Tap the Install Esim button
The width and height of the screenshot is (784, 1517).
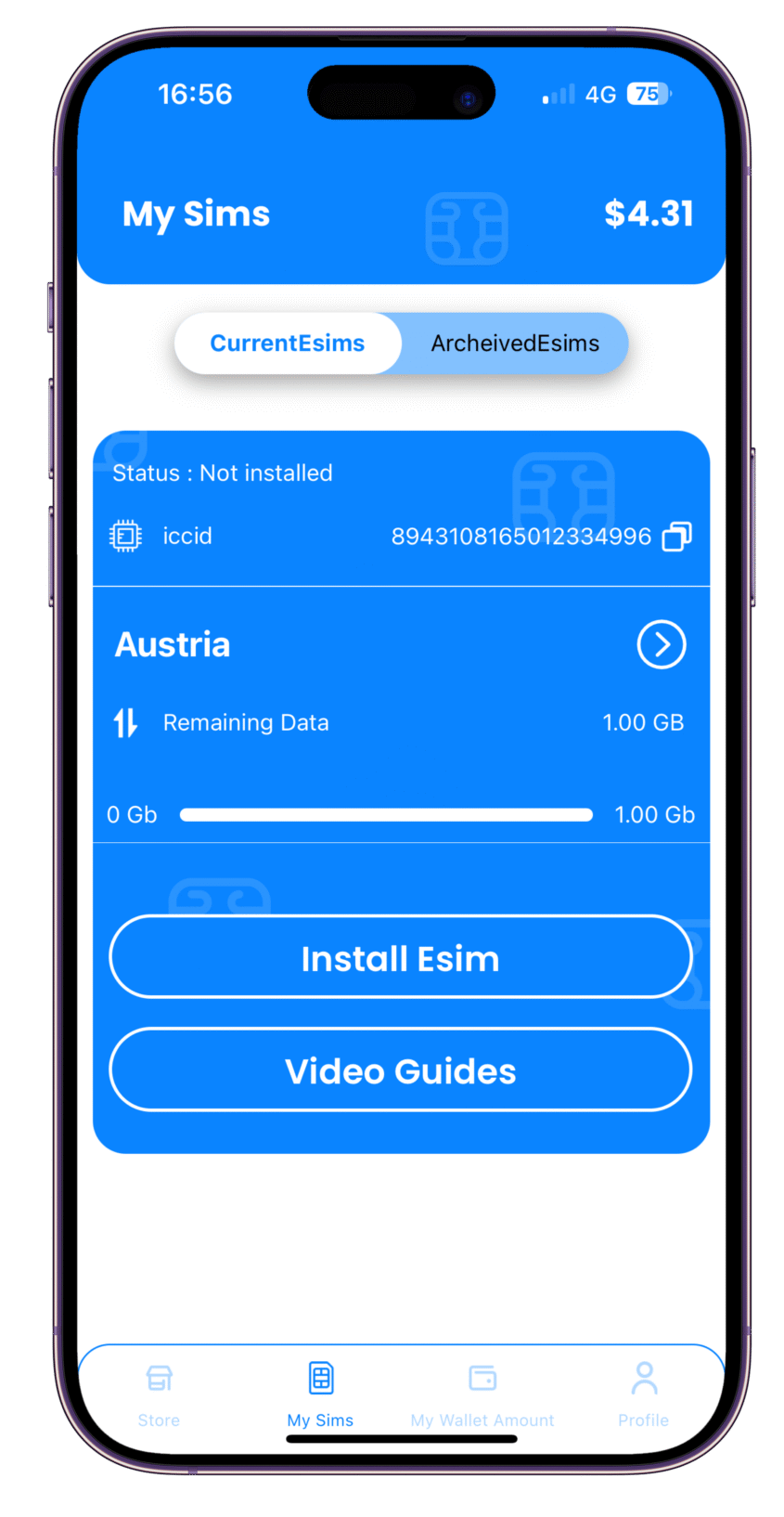[x=401, y=957]
